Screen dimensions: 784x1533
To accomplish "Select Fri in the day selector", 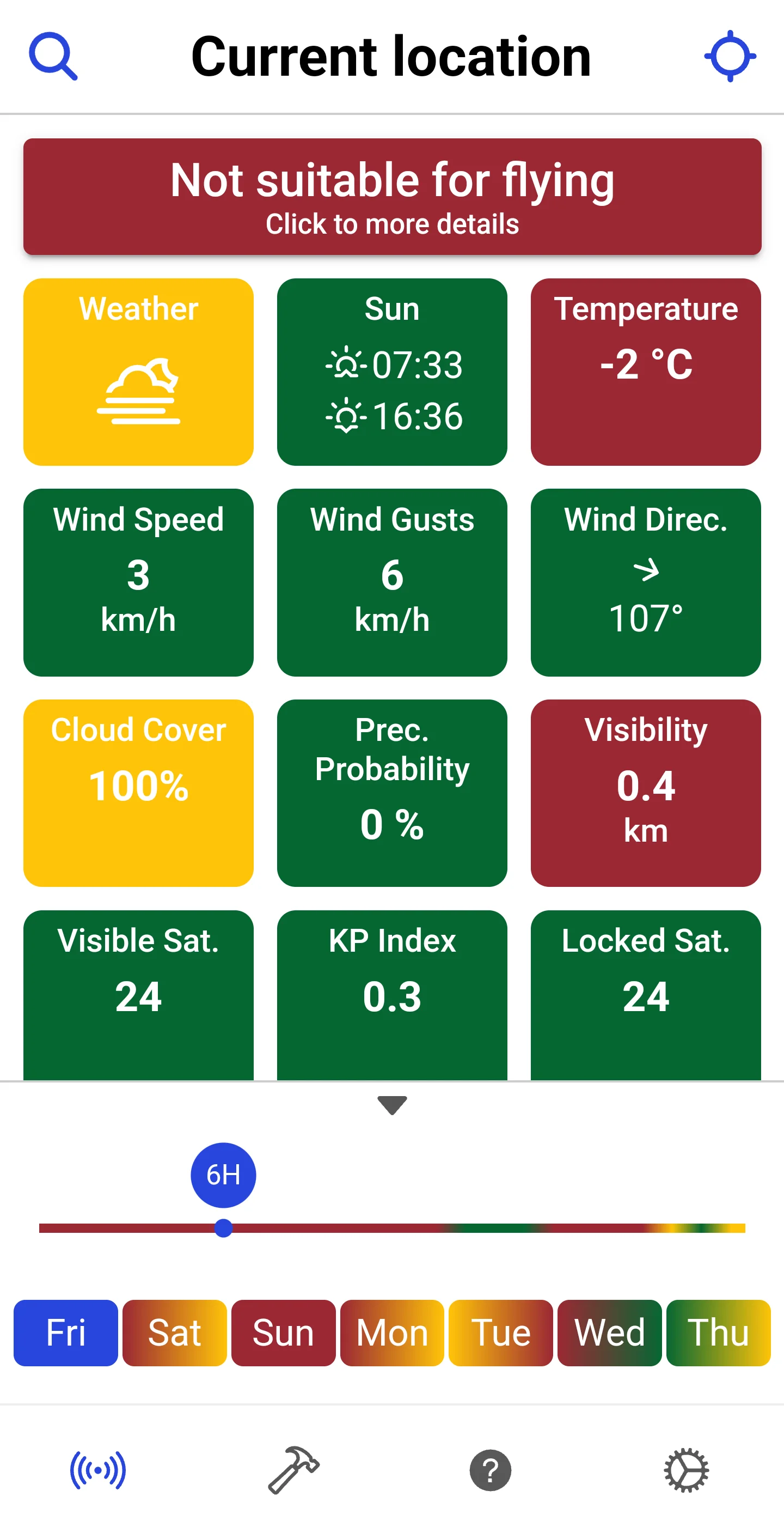I will pos(65,1333).
